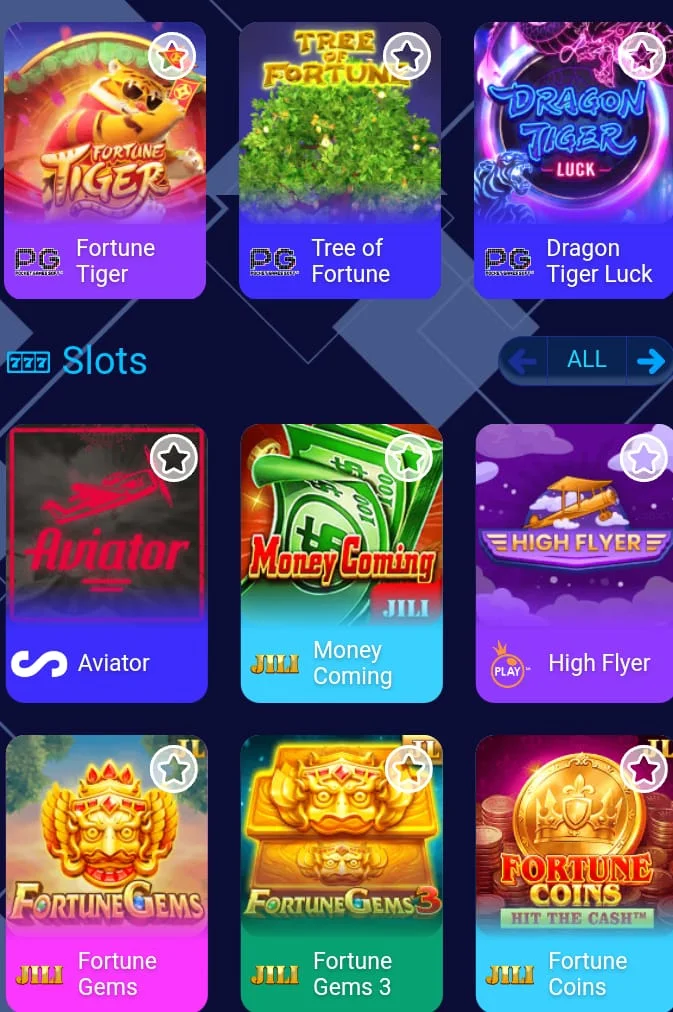
Task: Go to next slots with right arrow
Action: coord(650,361)
